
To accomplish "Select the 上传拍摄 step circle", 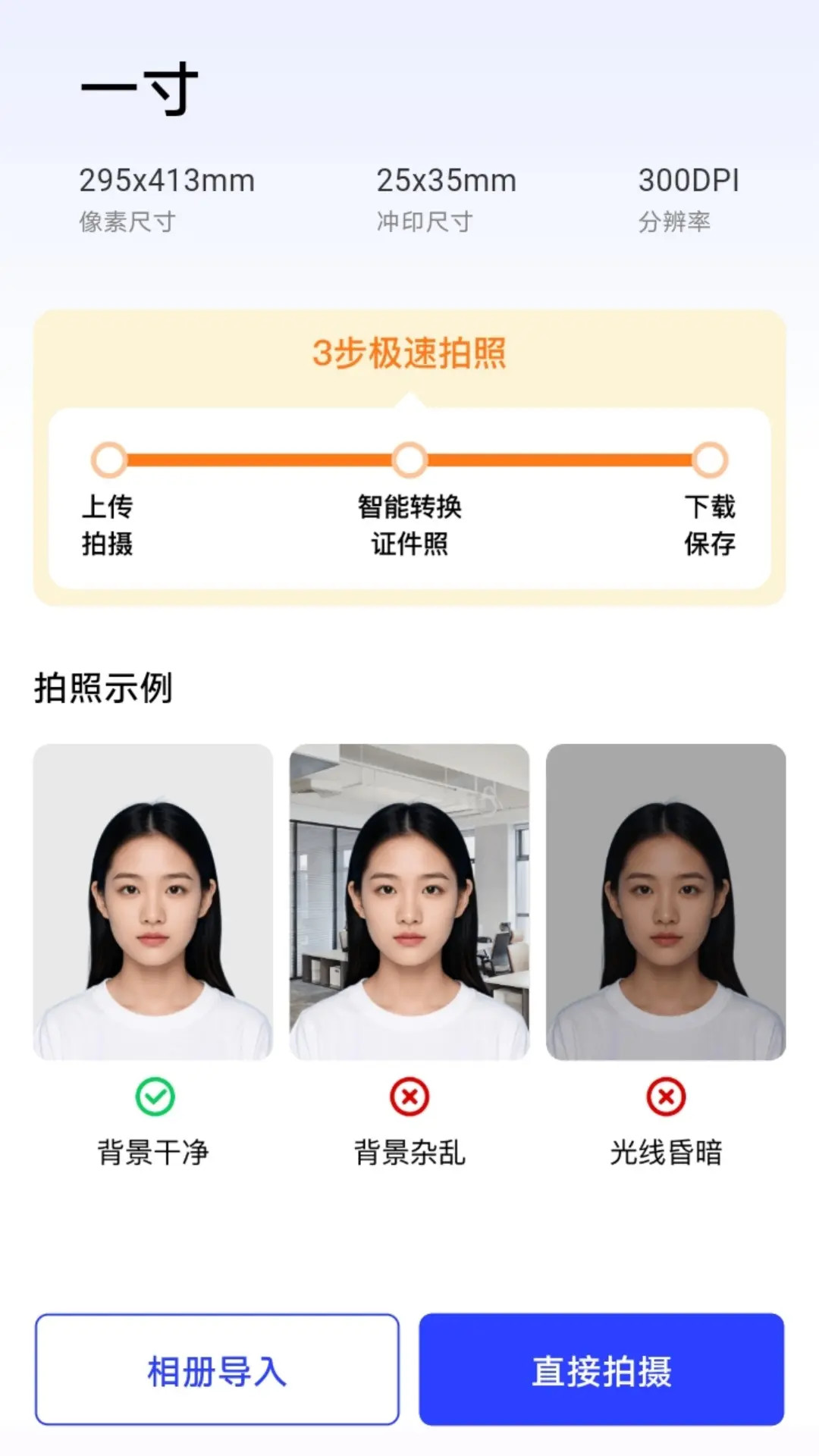I will coord(110,458).
